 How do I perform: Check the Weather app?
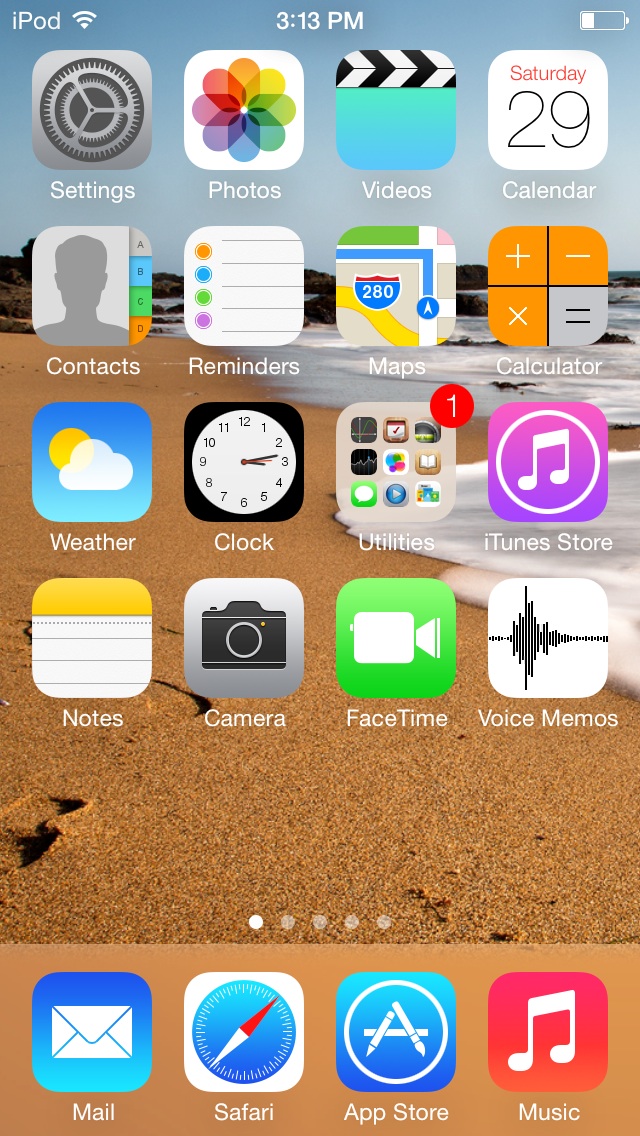(x=92, y=462)
